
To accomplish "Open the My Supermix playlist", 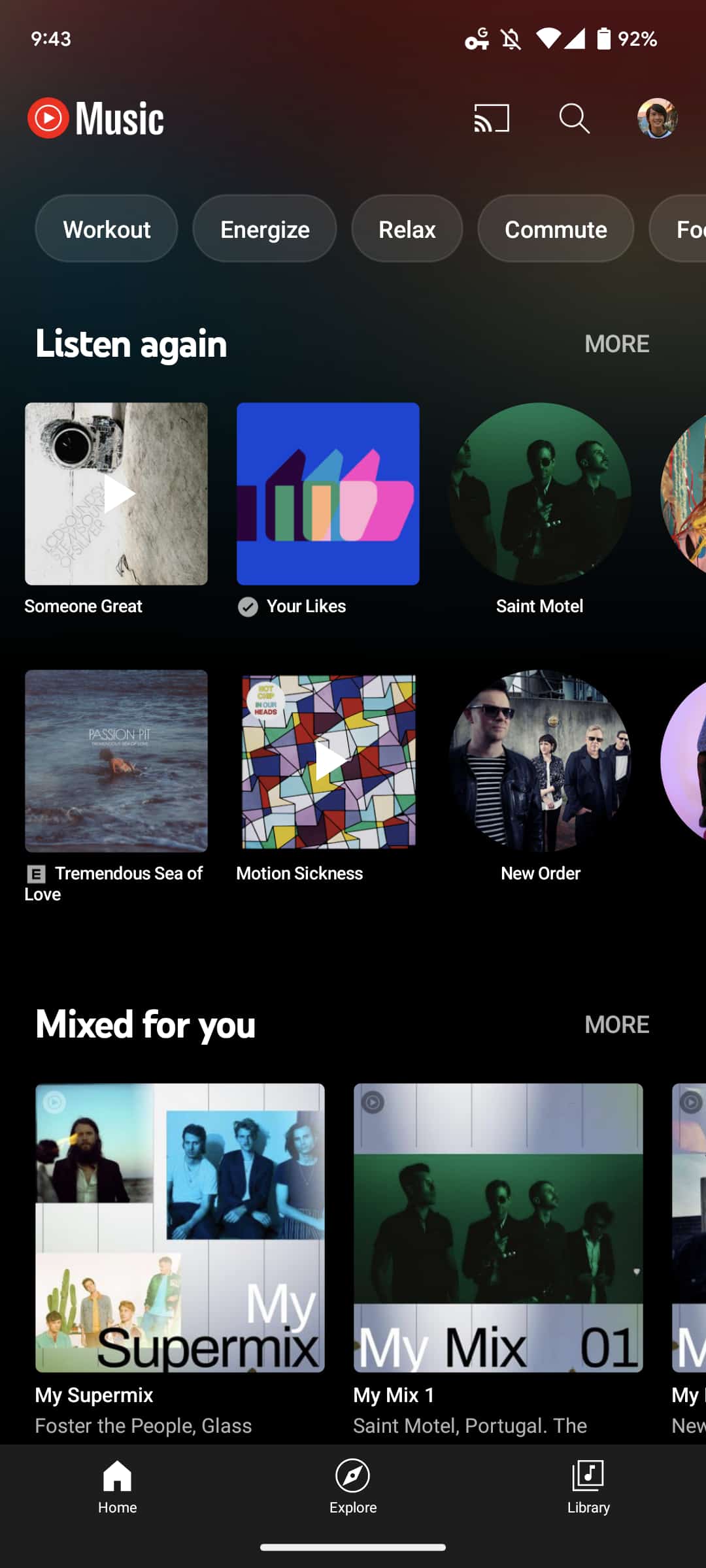I will tap(180, 1228).
